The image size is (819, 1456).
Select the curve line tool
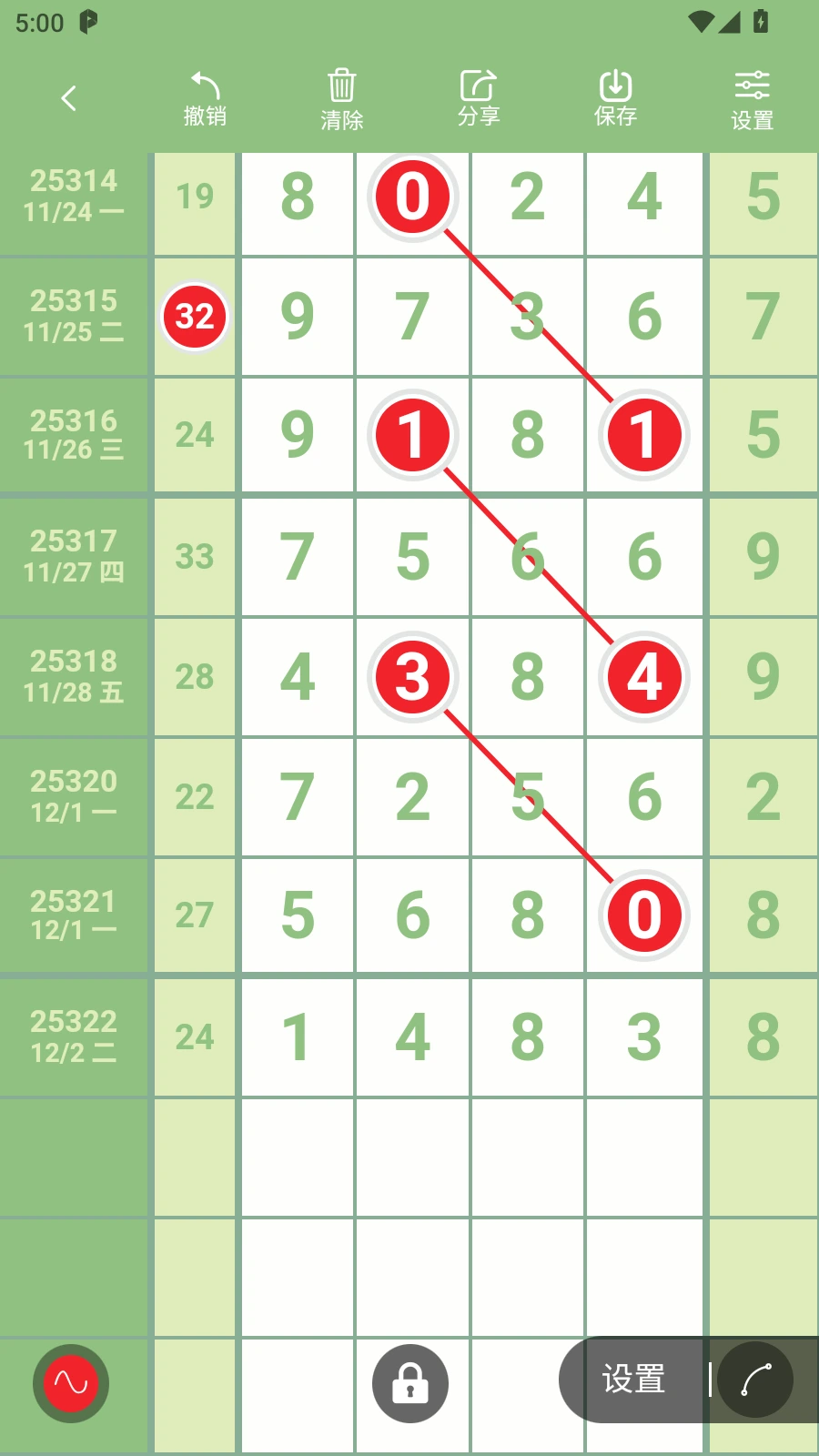point(755,1380)
